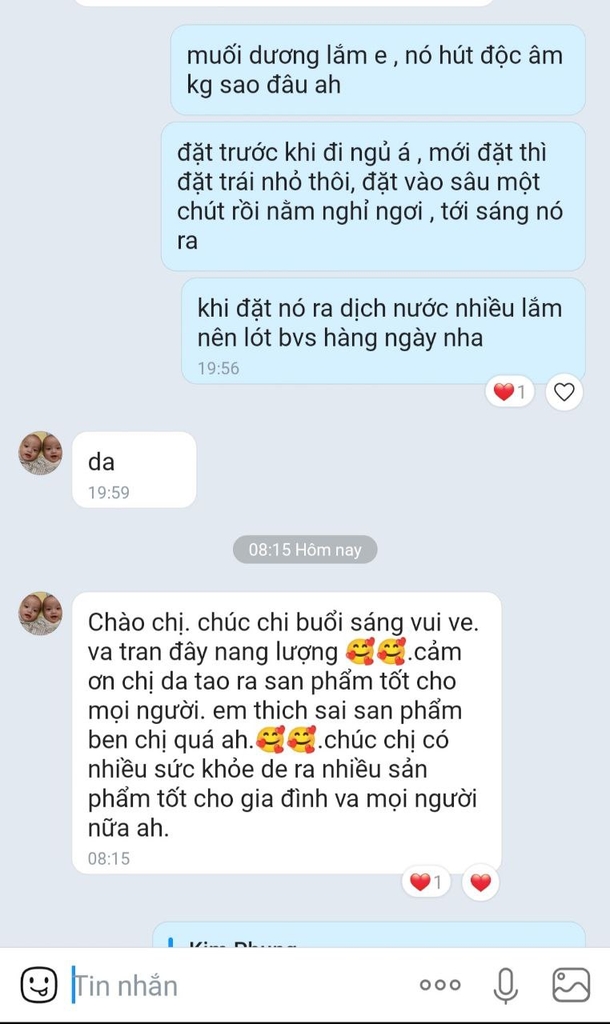The width and height of the screenshot is (610, 1024).
Task: Focus the Tin nhắn message field
Action: point(230,986)
